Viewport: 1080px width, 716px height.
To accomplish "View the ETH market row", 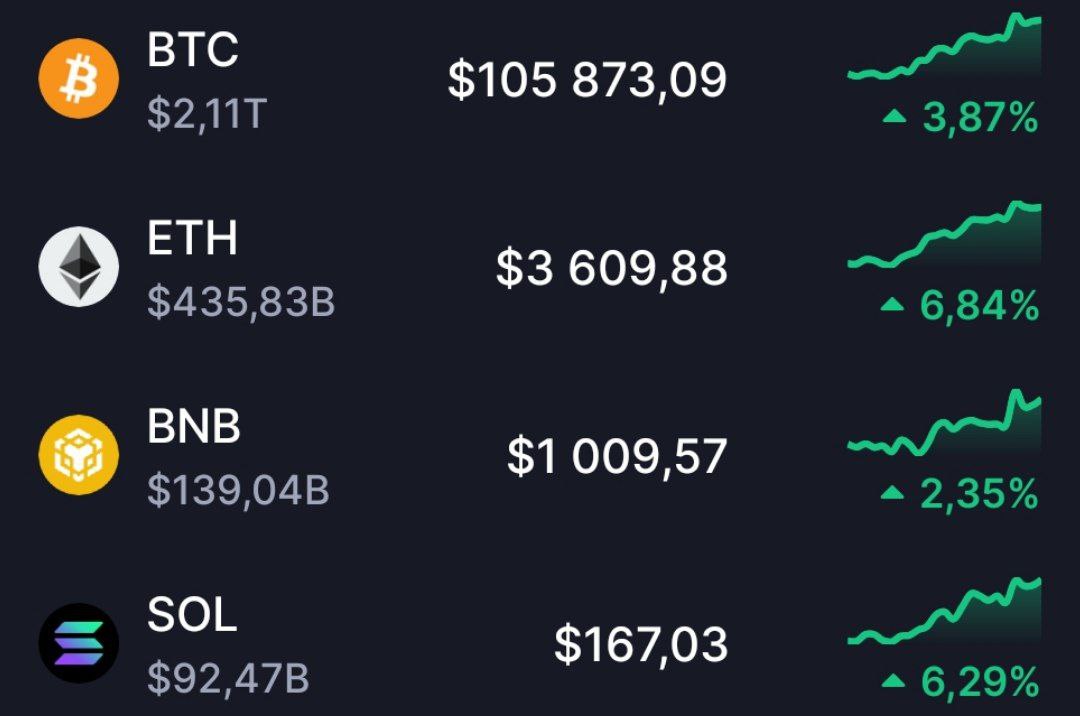I will pos(540,268).
